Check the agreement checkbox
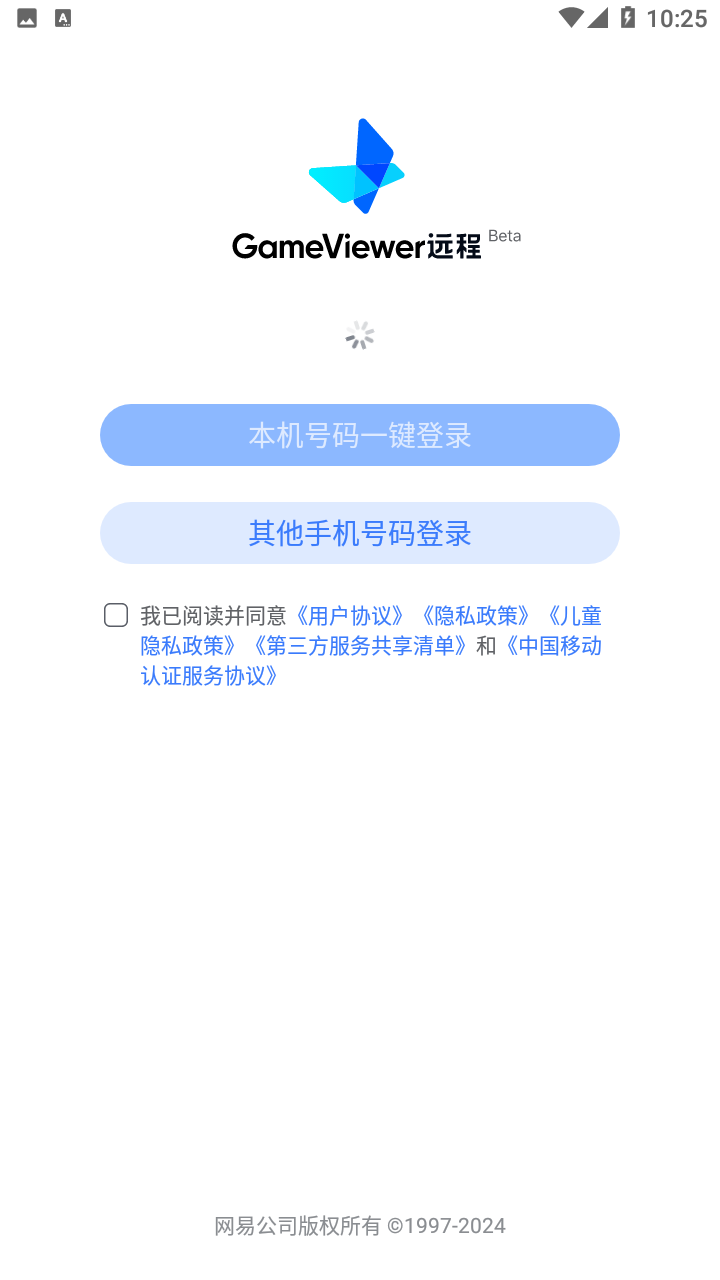This screenshot has width=720, height=1280. [x=116, y=615]
